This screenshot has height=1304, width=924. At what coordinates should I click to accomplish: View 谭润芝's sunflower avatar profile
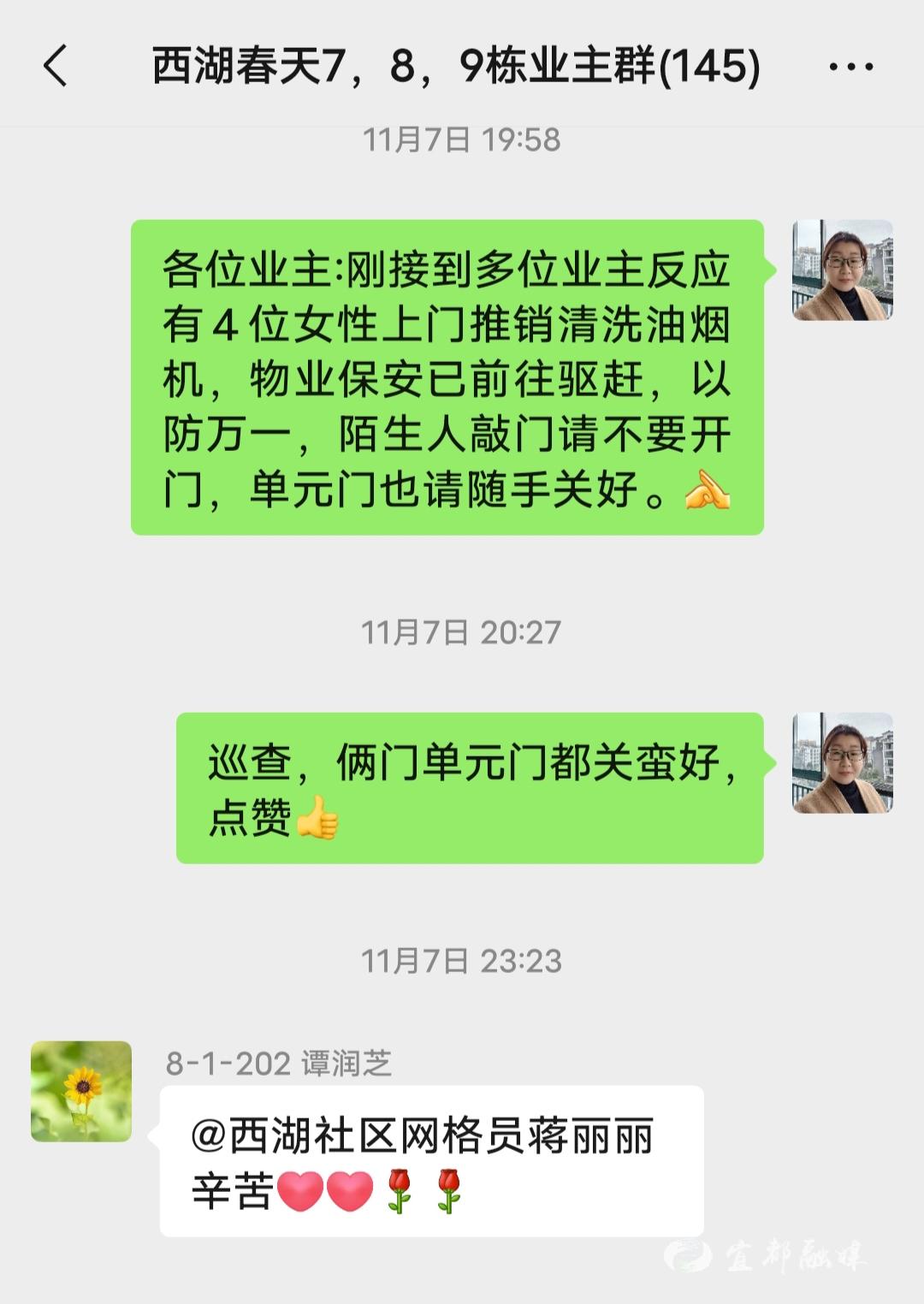point(81,1091)
